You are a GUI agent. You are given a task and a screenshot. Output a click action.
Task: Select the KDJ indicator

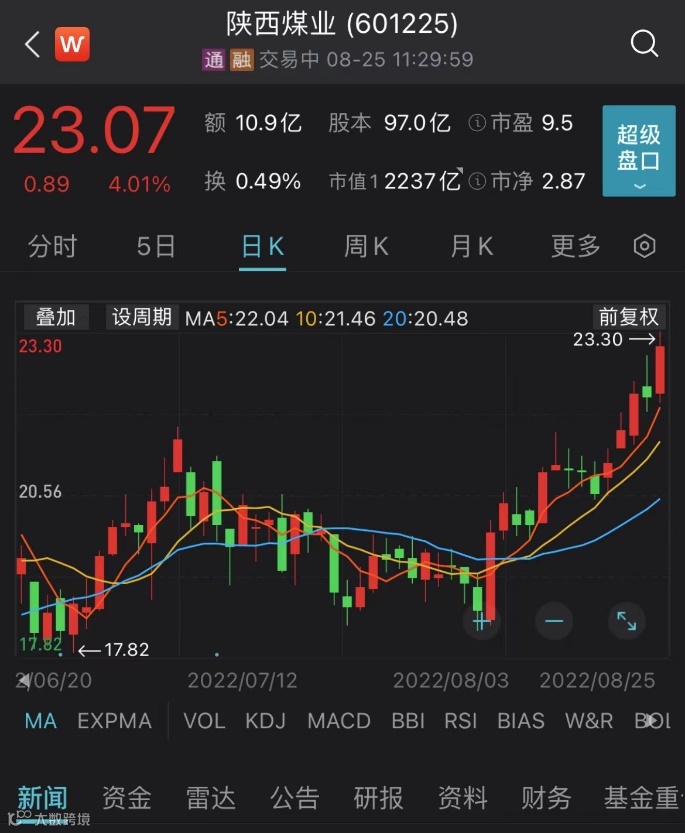[266, 720]
